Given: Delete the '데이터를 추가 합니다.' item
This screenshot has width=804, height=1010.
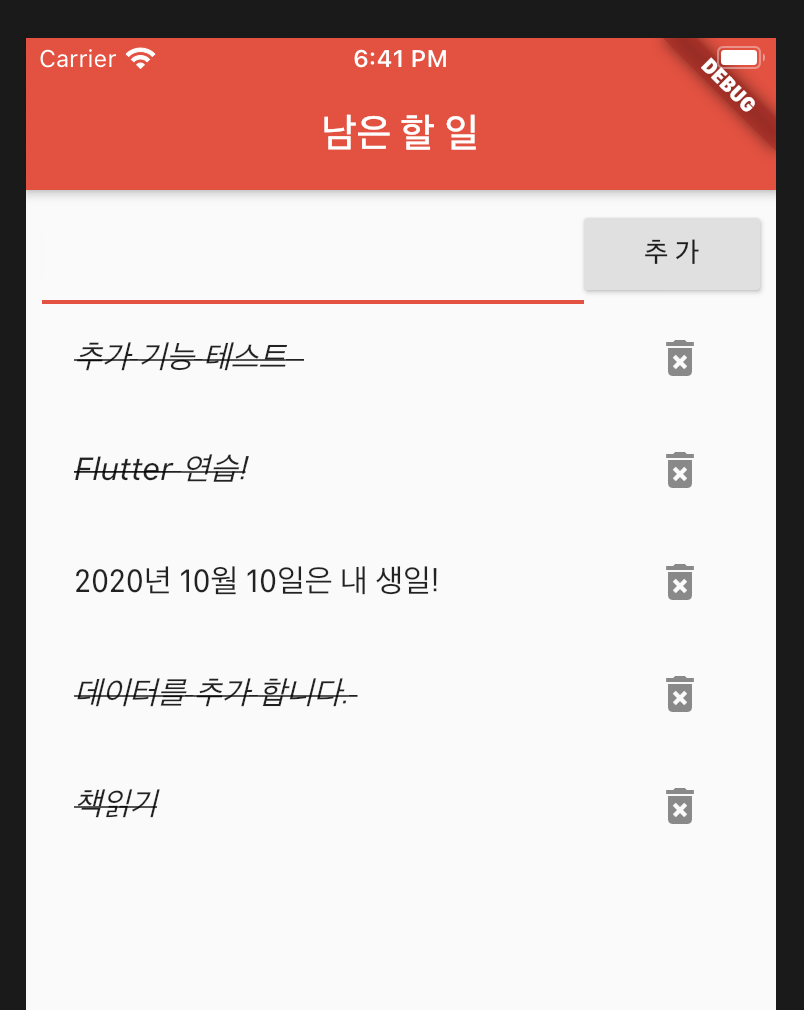Looking at the screenshot, I should [x=680, y=694].
